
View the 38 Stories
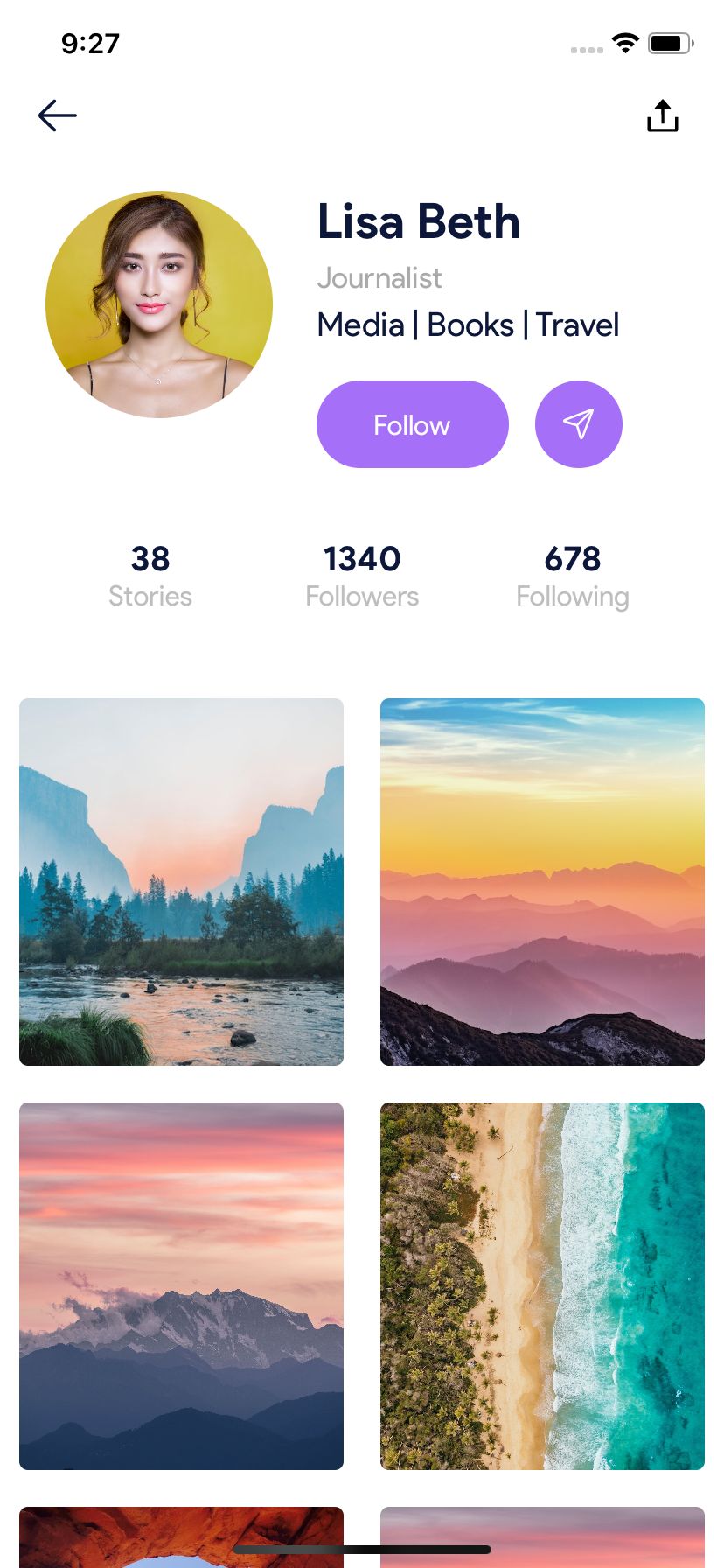[150, 576]
